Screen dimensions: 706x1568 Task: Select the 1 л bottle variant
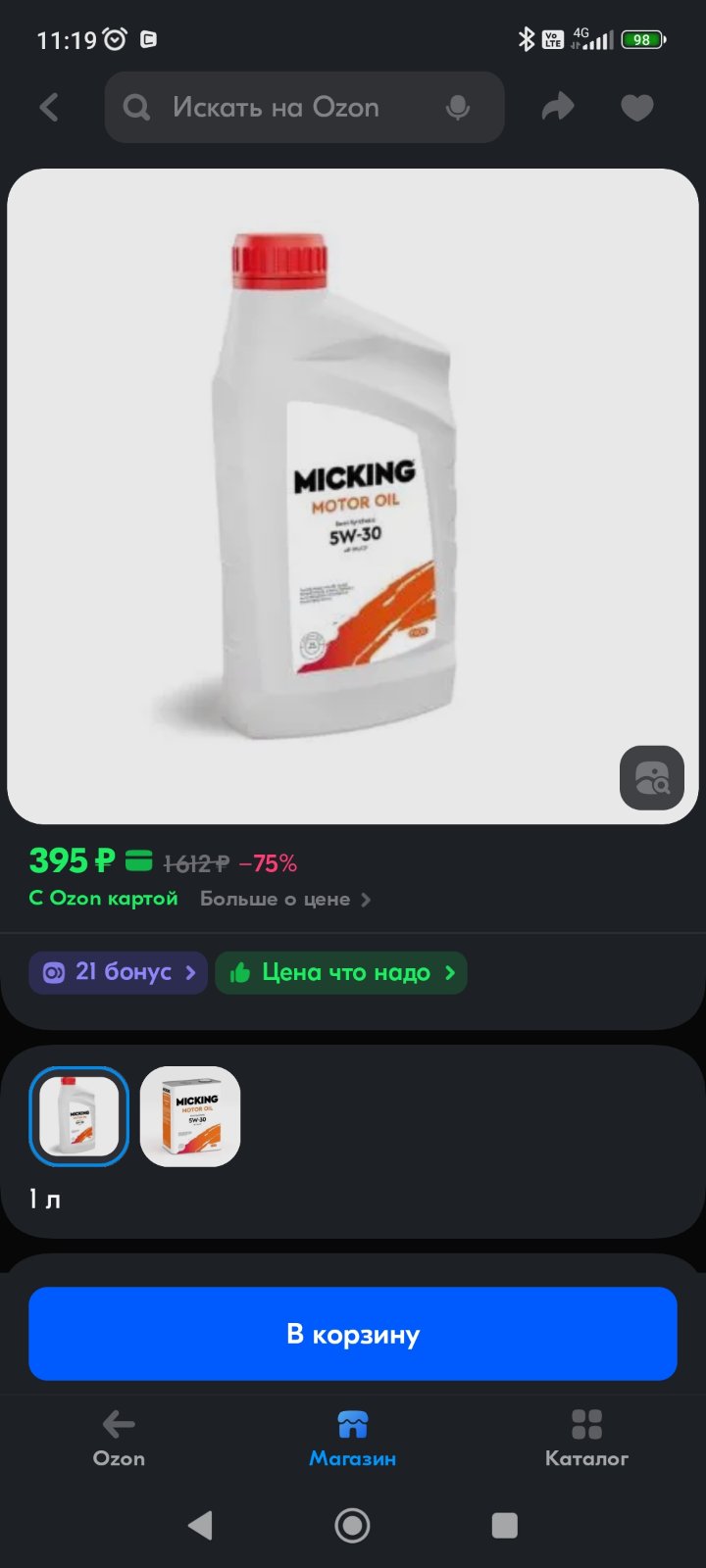point(78,1116)
